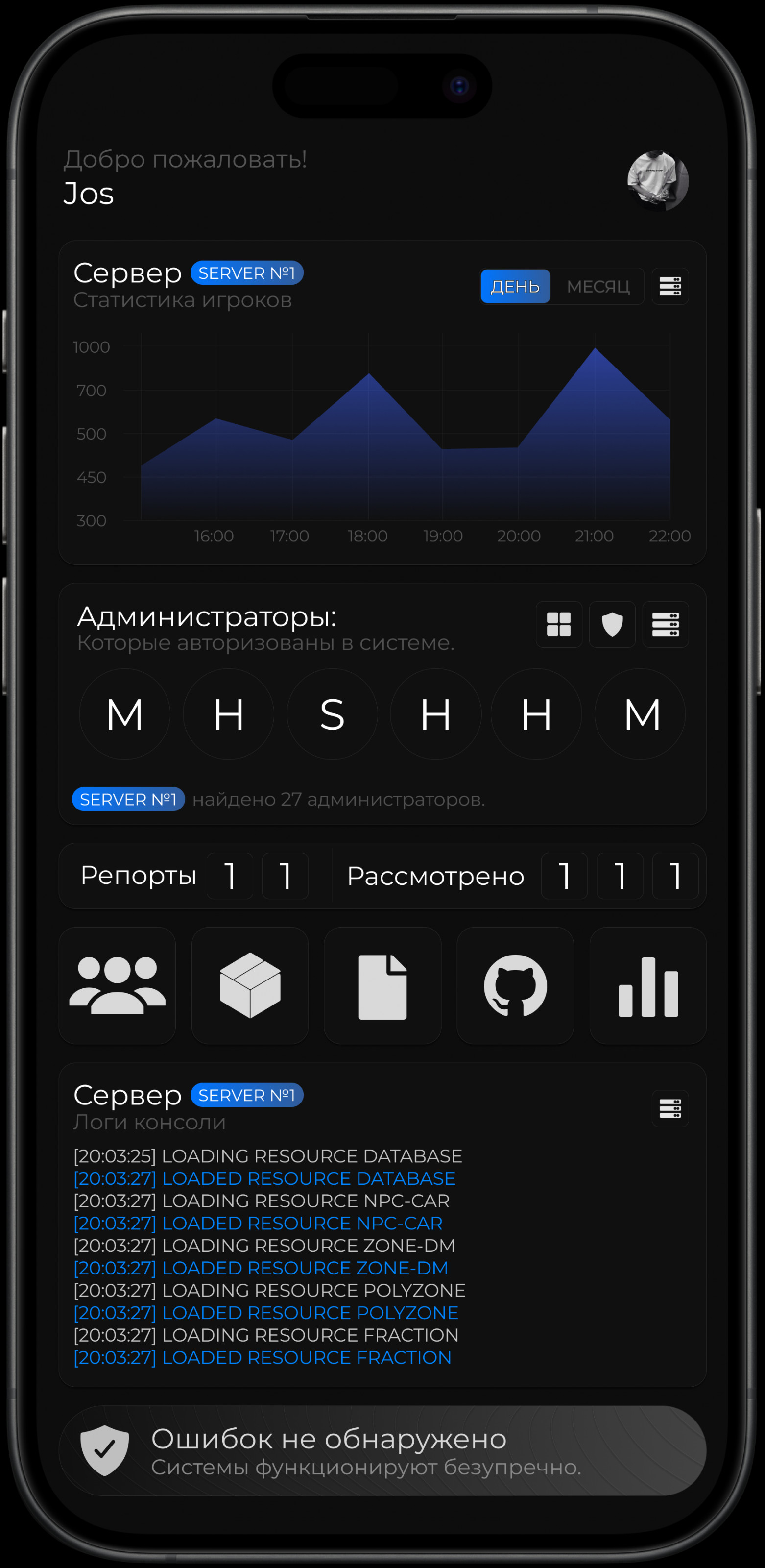Open the bar chart statistics tile
The width and height of the screenshot is (765, 1568).
[648, 985]
